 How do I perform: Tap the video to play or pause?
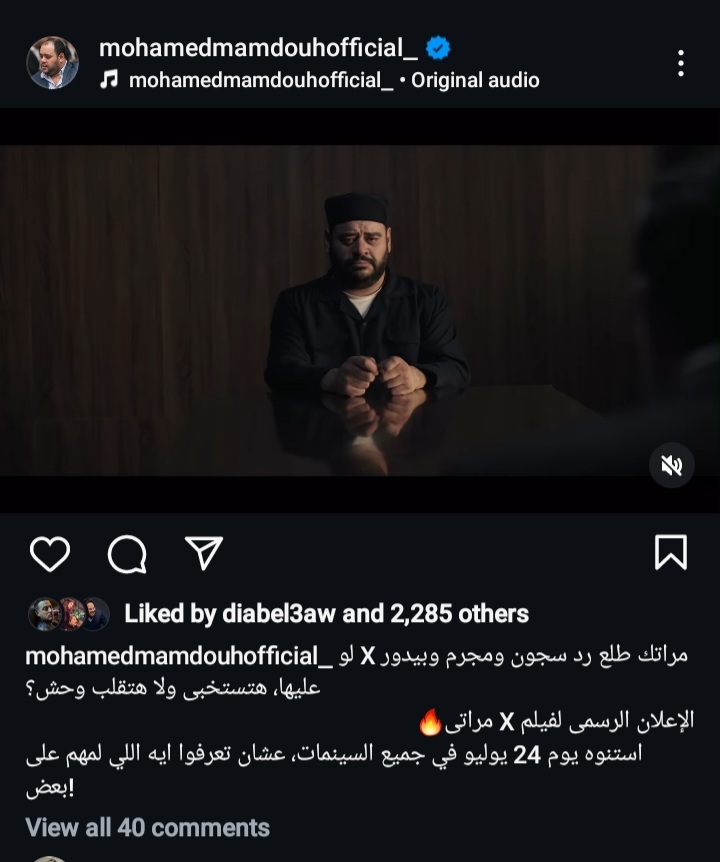tap(360, 310)
